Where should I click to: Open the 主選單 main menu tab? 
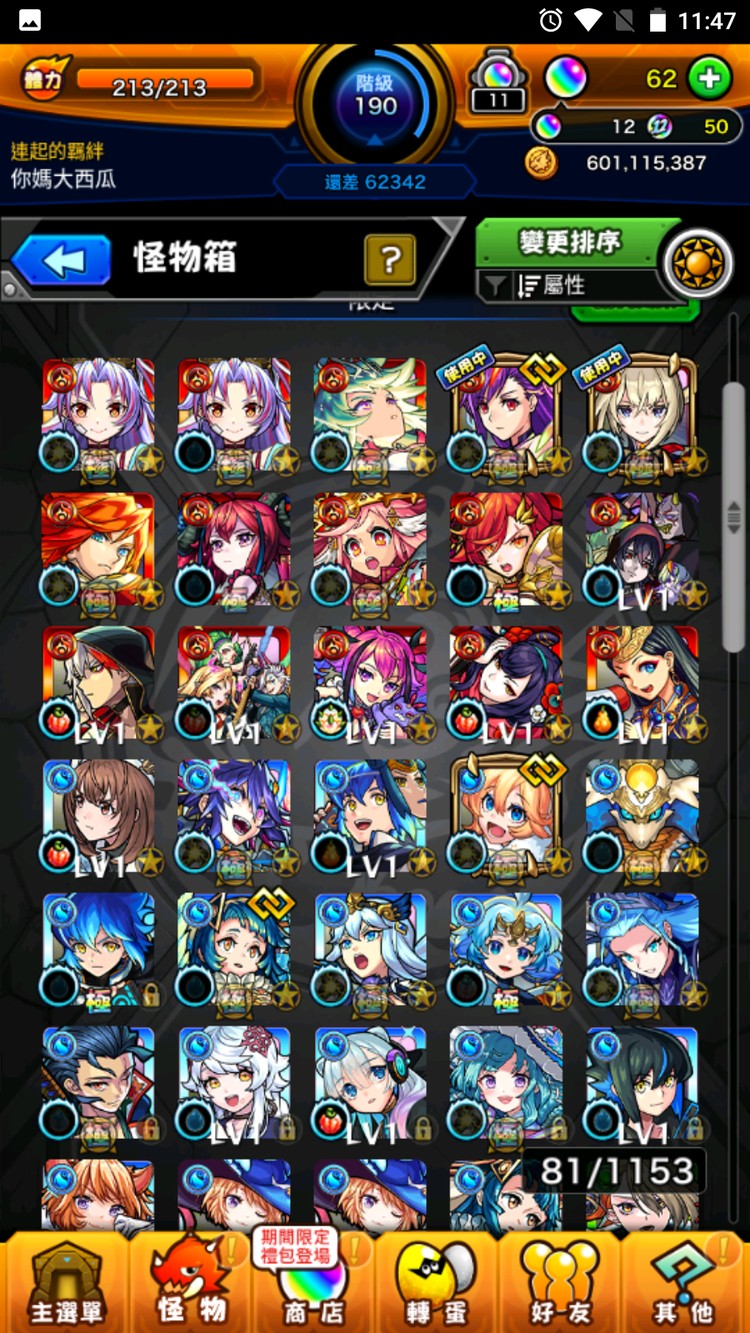click(65, 1283)
